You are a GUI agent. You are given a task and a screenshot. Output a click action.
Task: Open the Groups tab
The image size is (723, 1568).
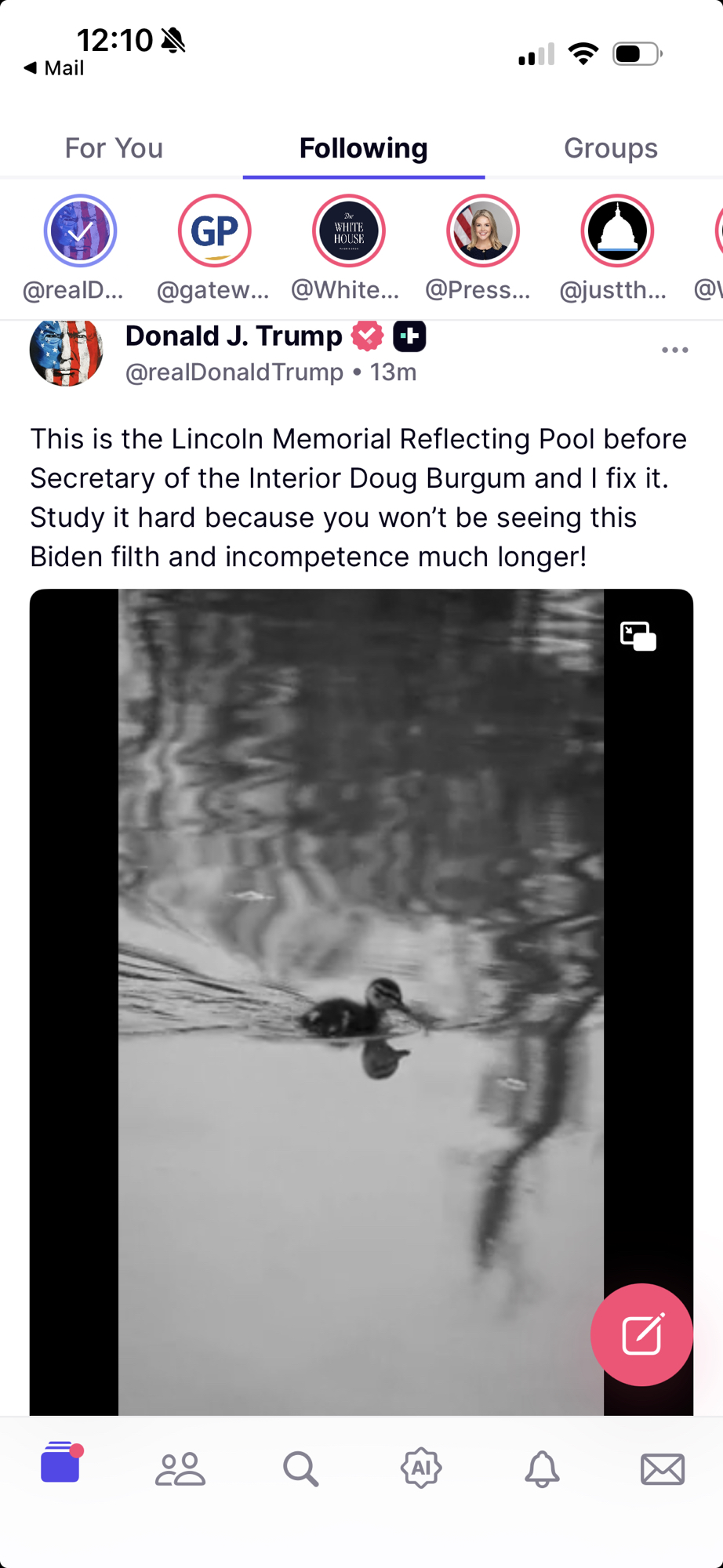tap(610, 148)
